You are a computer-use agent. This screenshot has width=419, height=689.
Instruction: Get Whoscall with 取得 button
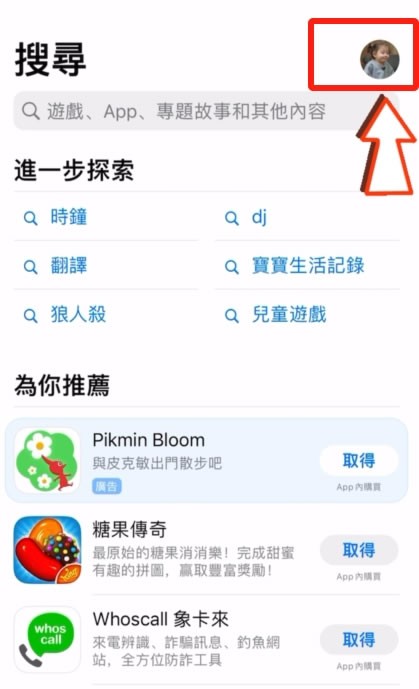[359, 639]
